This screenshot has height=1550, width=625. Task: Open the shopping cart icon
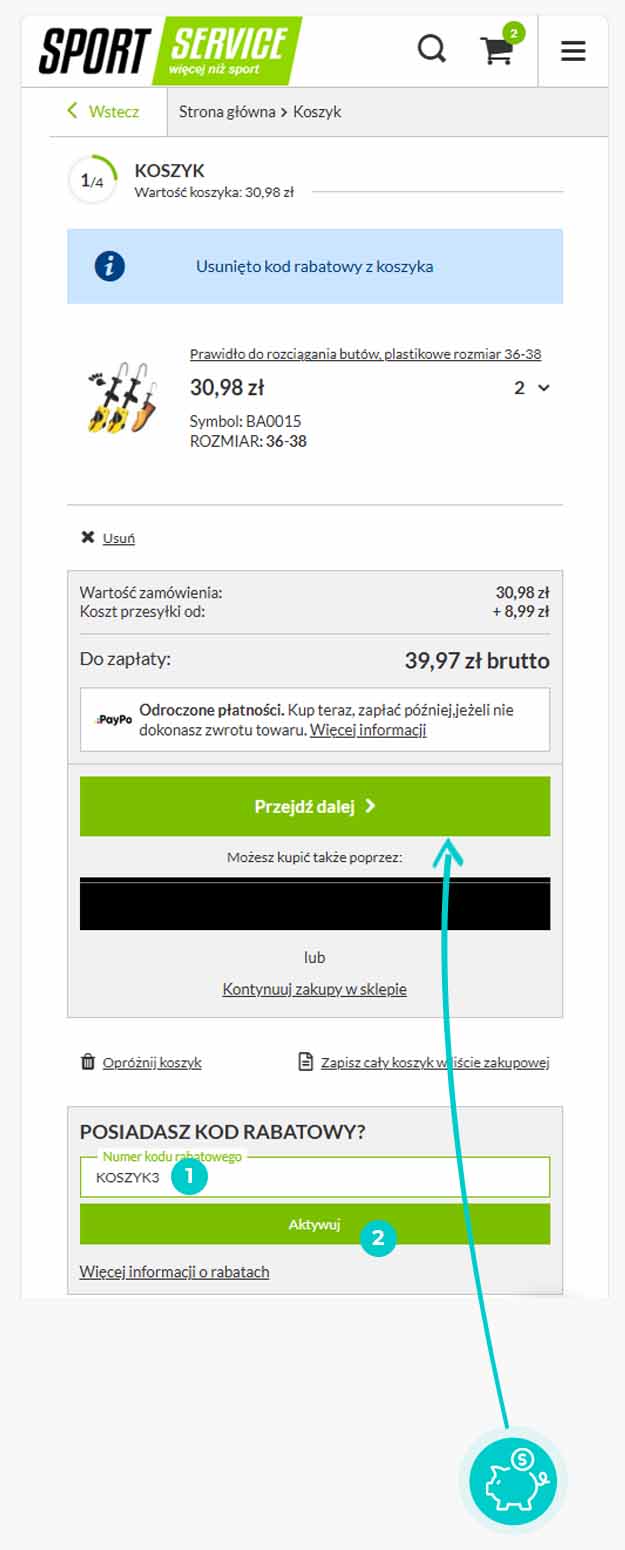(497, 50)
